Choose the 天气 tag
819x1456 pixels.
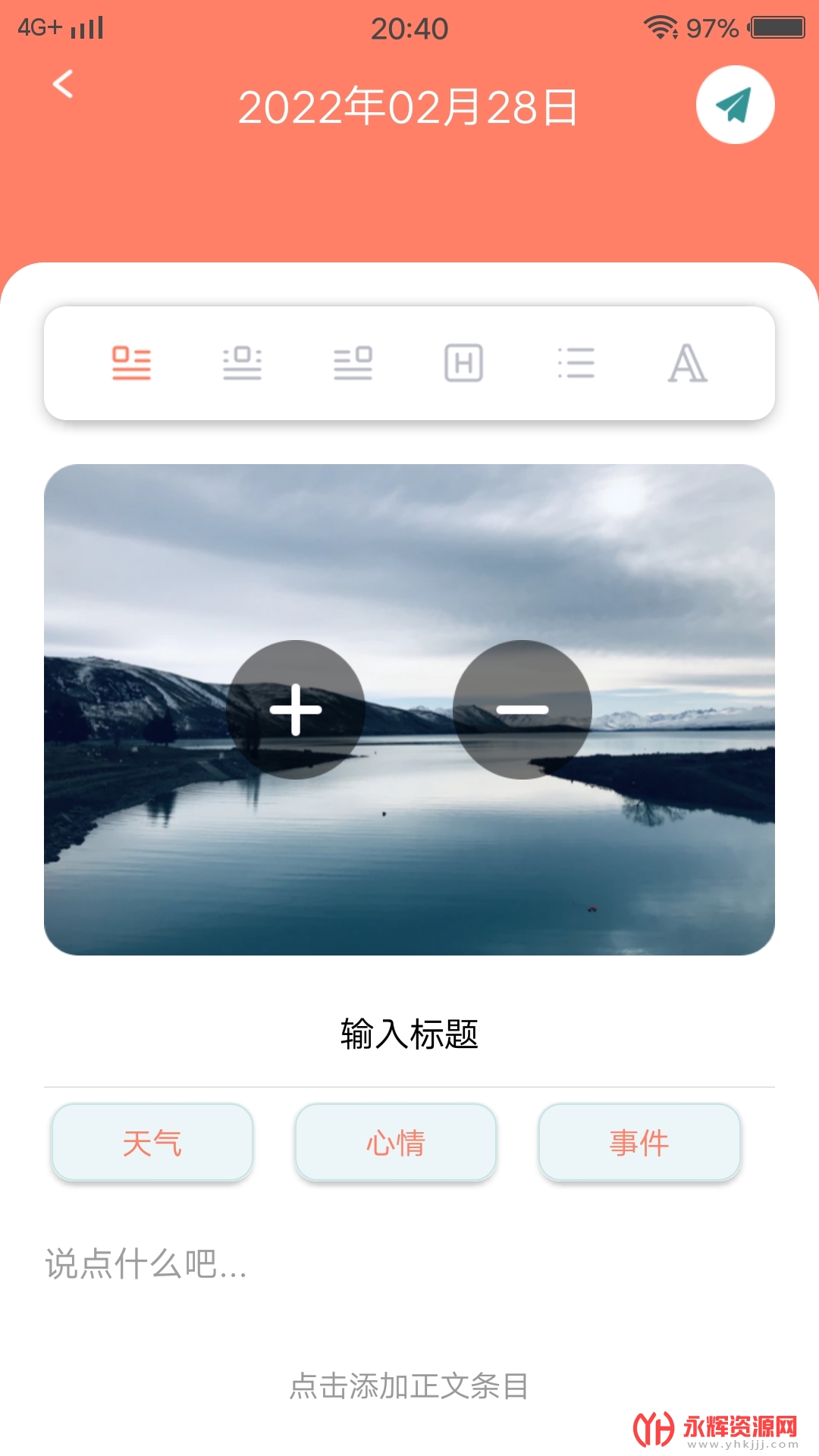tap(152, 1143)
